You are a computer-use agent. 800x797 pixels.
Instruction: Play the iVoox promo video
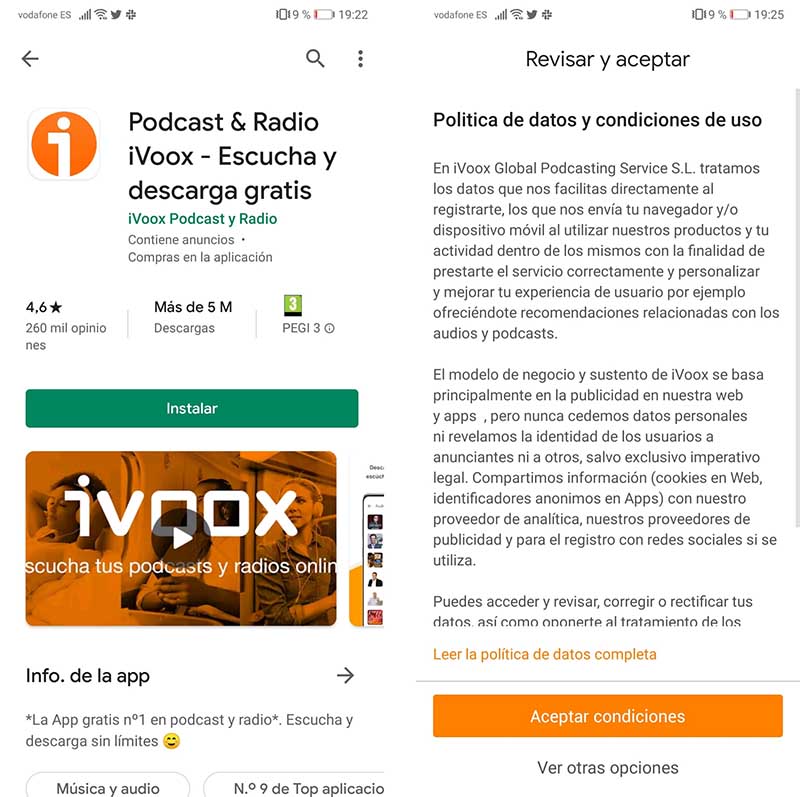coord(181,537)
